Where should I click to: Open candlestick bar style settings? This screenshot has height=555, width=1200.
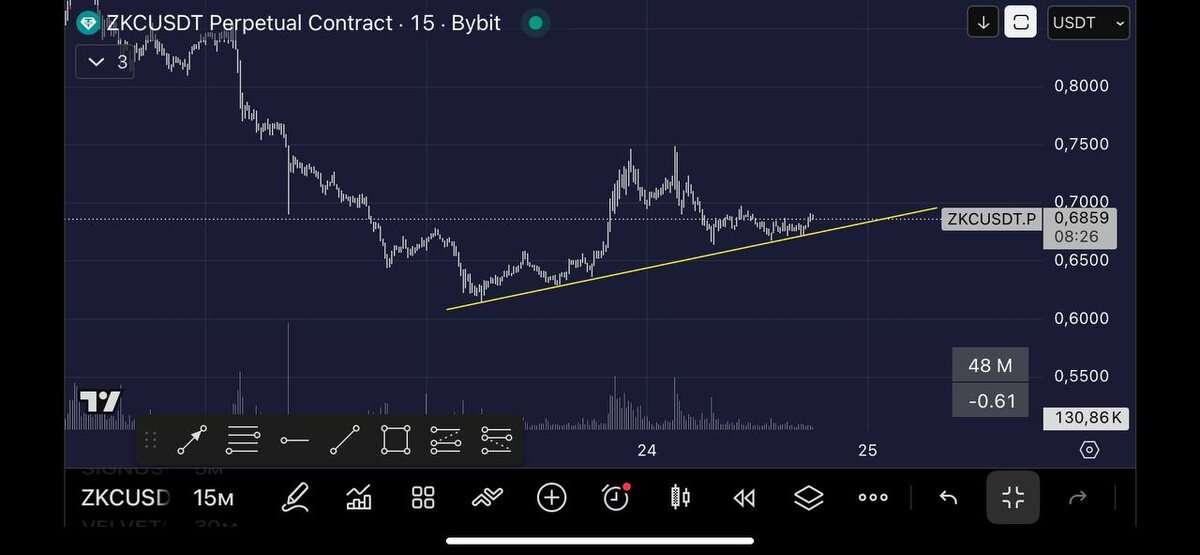pos(680,497)
